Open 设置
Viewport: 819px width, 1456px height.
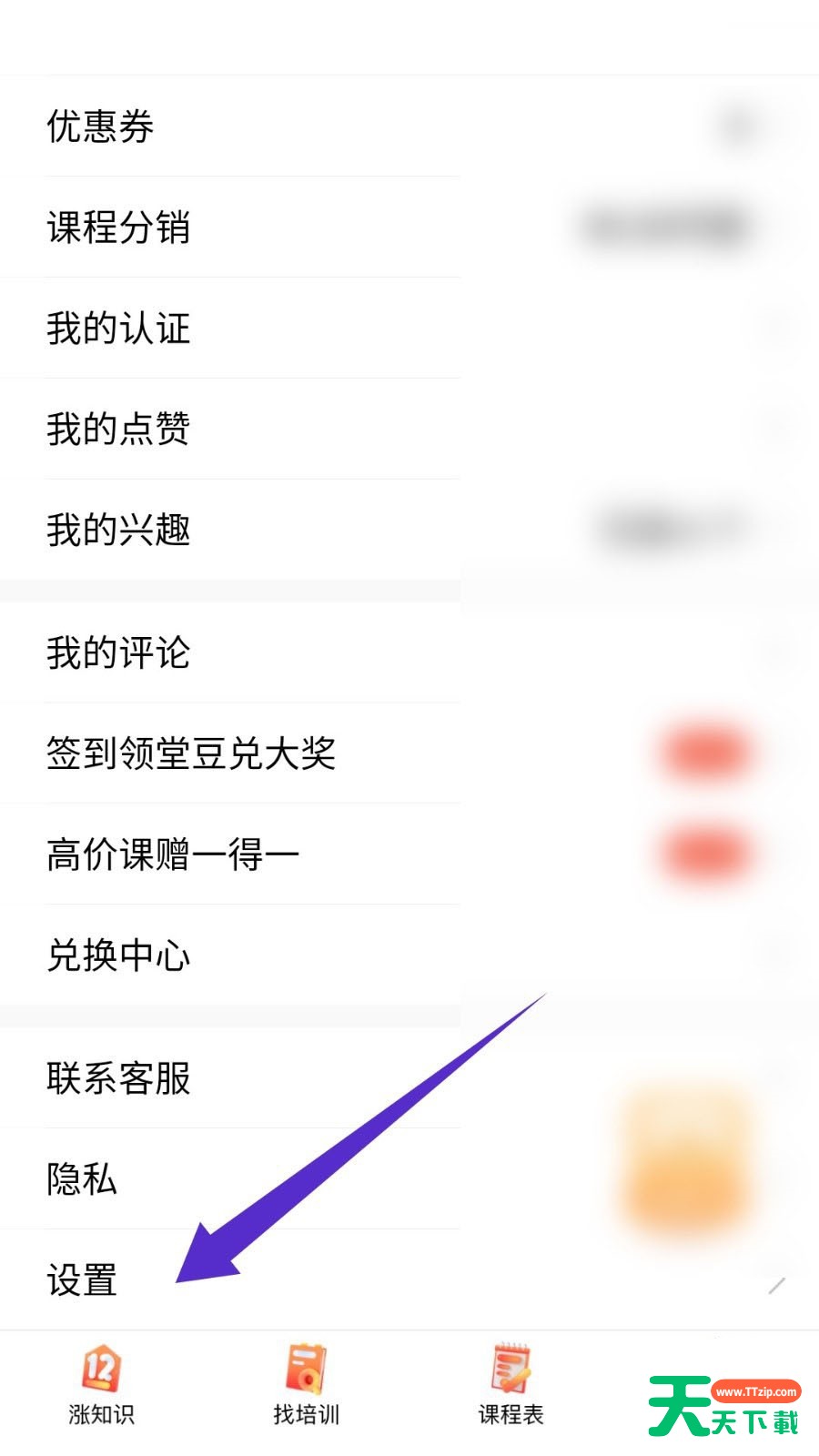[409, 1280]
